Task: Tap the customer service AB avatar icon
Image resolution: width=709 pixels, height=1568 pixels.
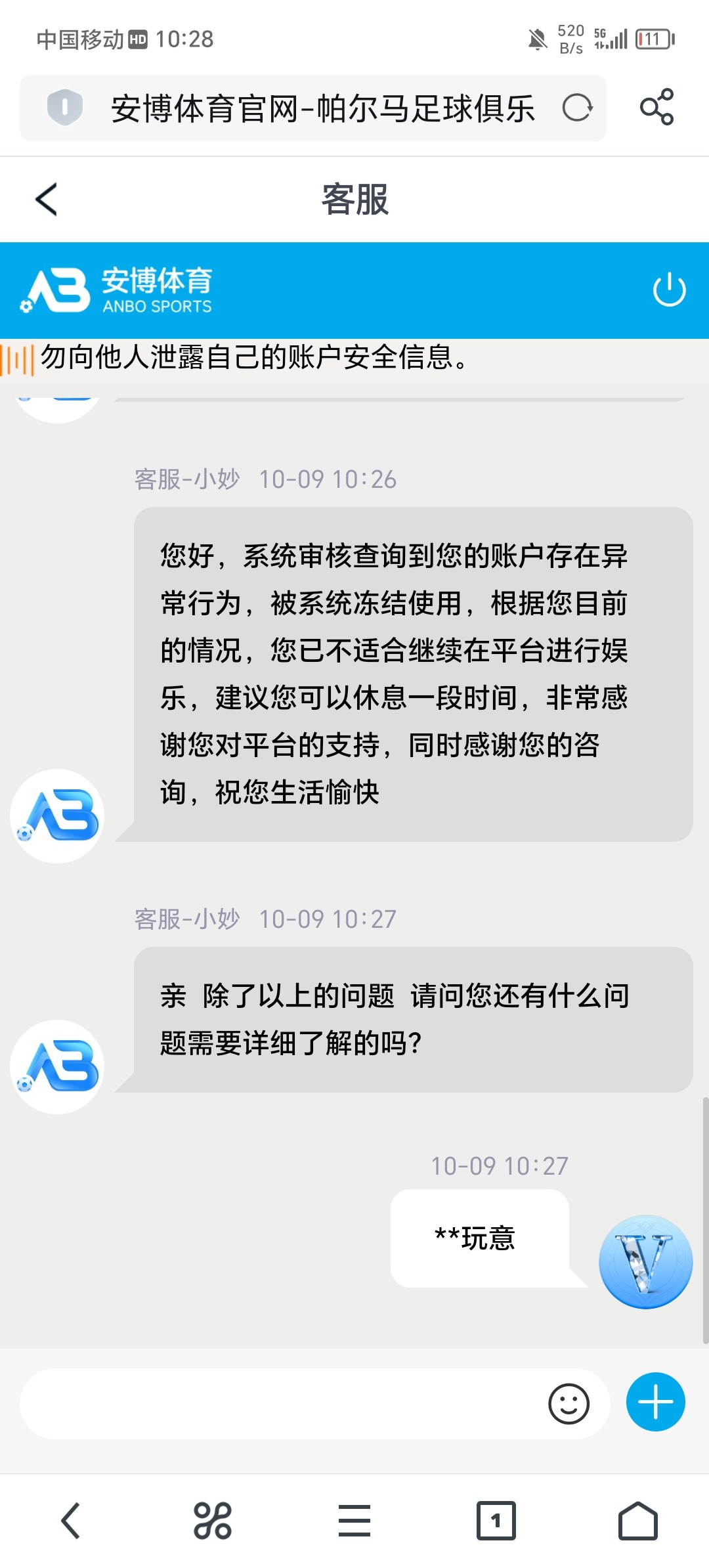Action: pyautogui.click(x=58, y=814)
